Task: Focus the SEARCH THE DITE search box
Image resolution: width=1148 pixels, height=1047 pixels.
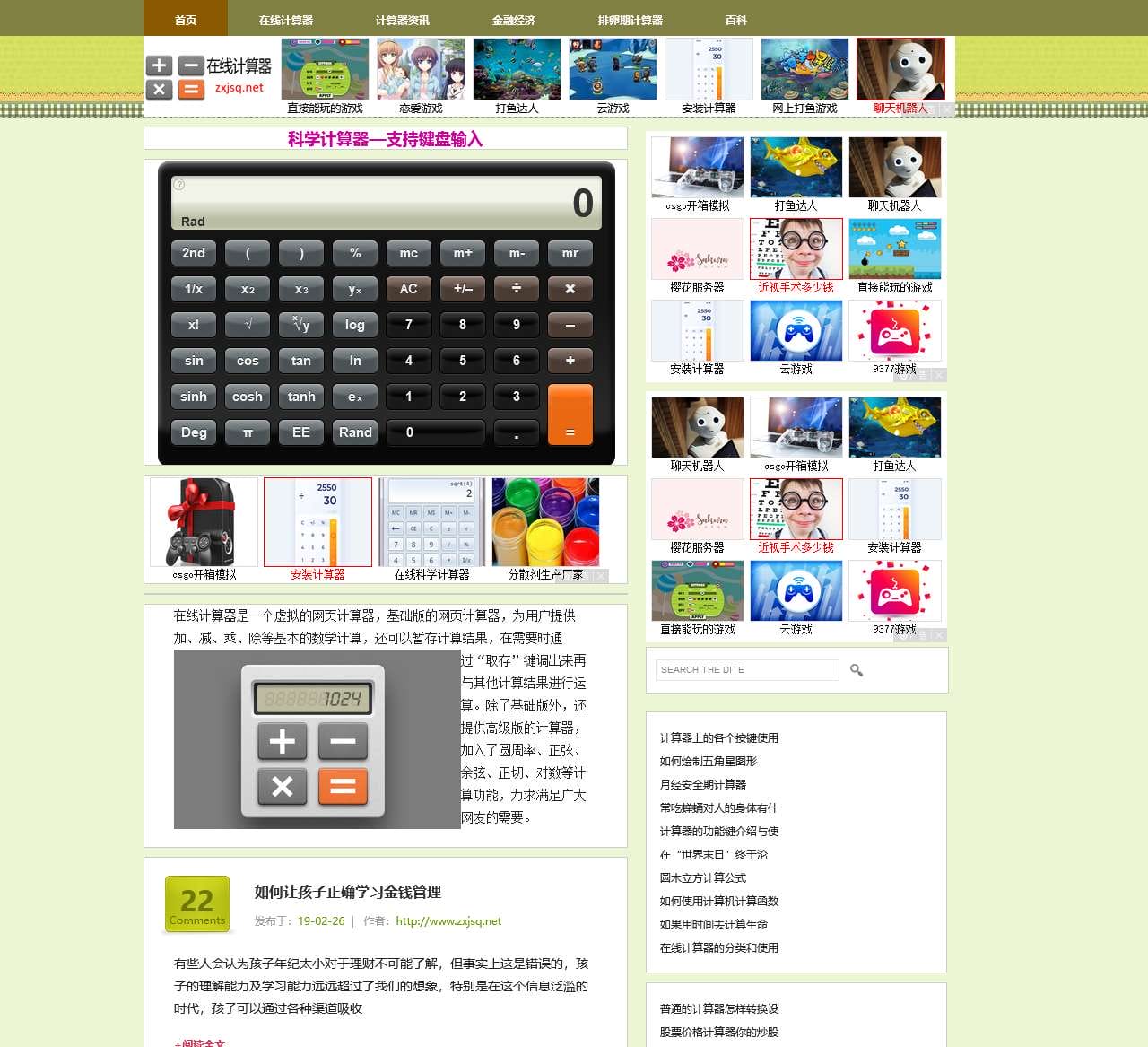Action: click(747, 670)
